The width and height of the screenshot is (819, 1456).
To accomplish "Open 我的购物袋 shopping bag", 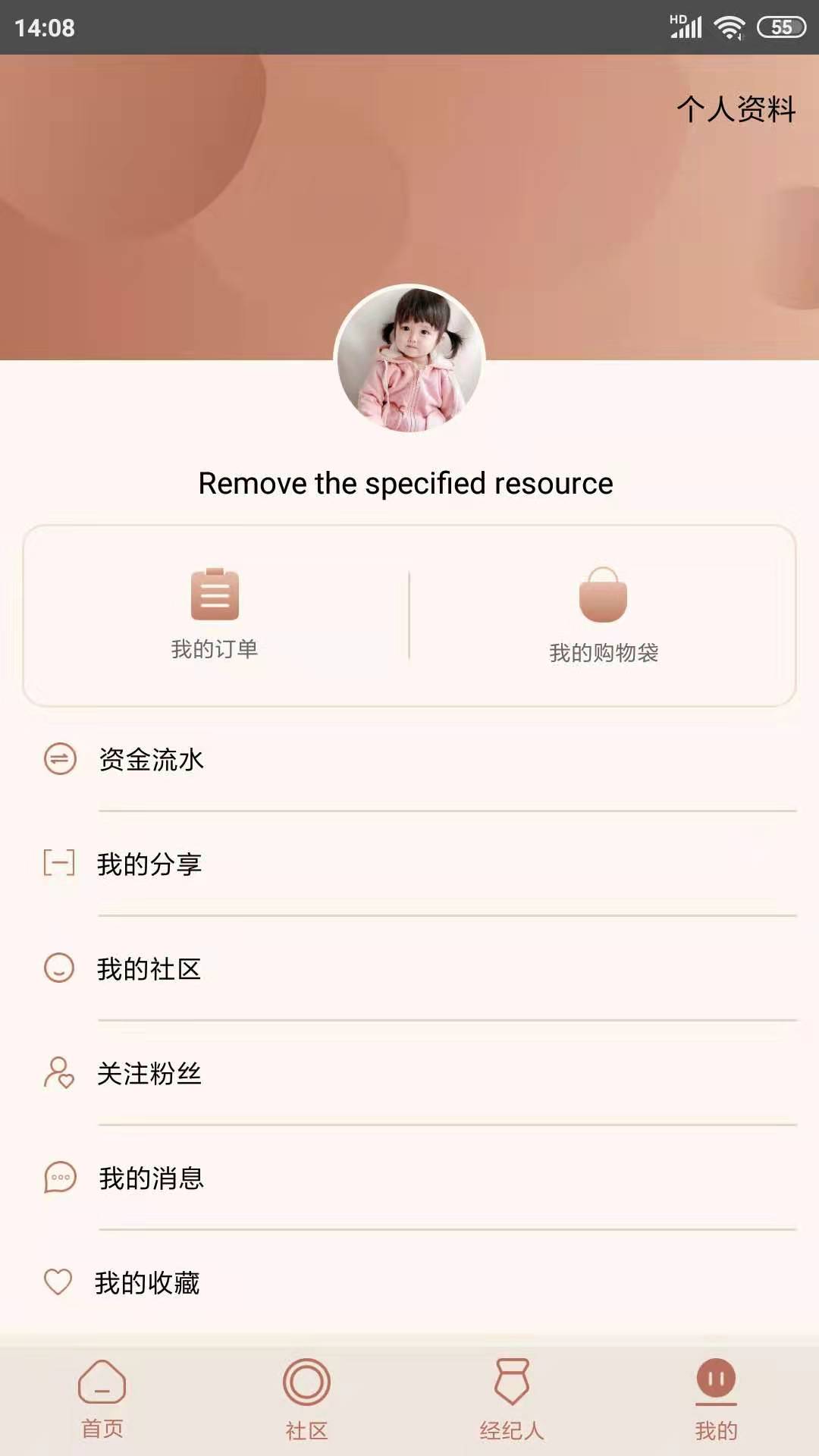I will coord(604,616).
